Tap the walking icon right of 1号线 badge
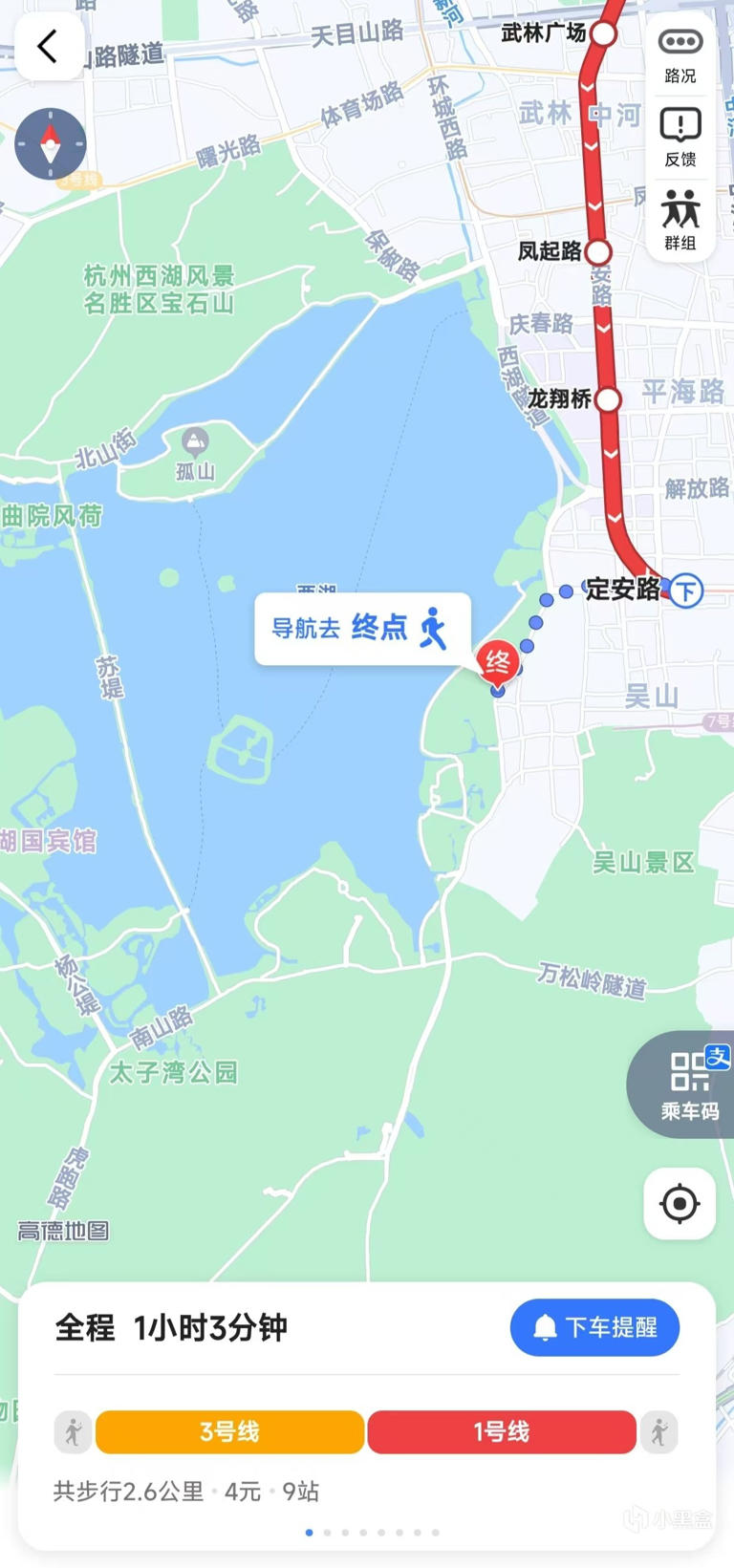Screen dimensions: 734x1568 pos(659,1432)
